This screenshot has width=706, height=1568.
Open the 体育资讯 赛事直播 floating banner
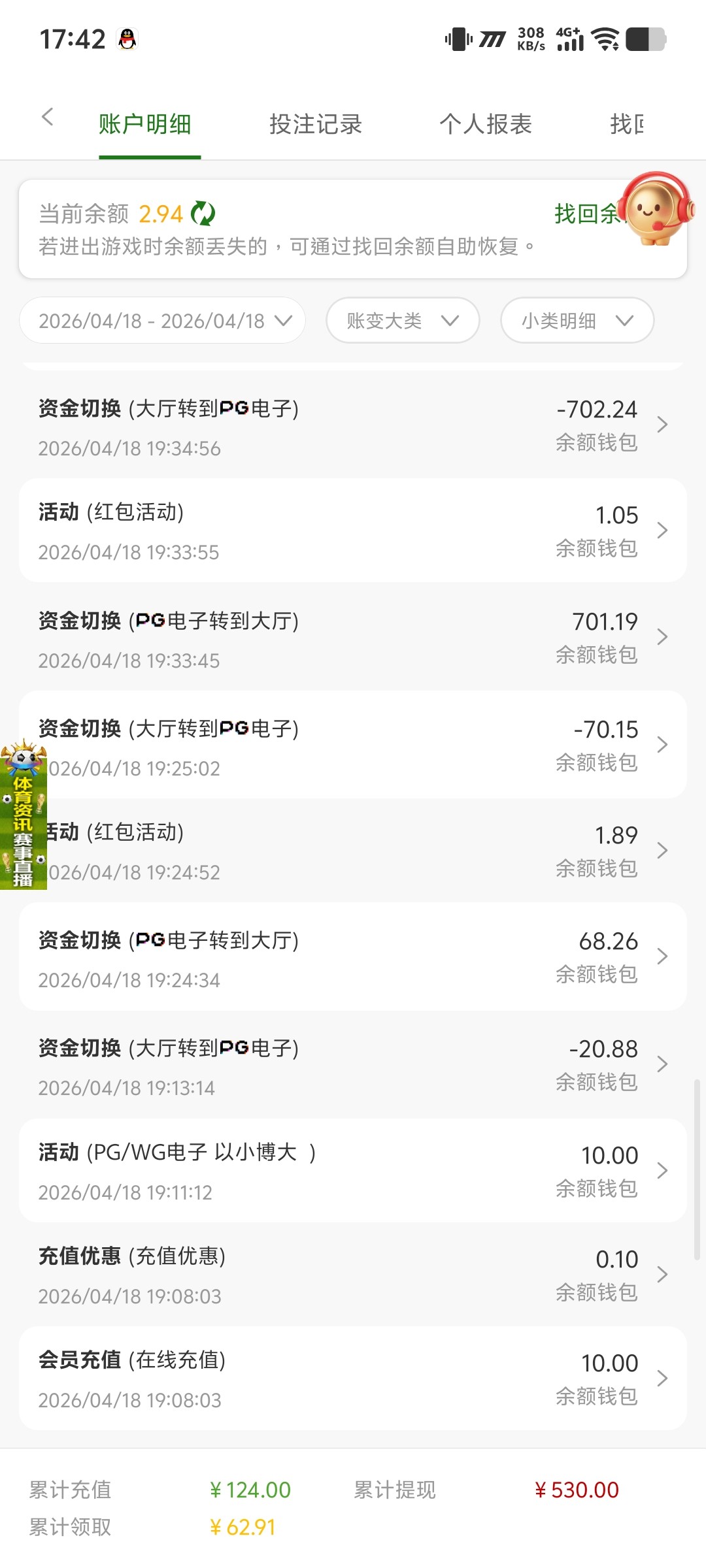(x=23, y=815)
